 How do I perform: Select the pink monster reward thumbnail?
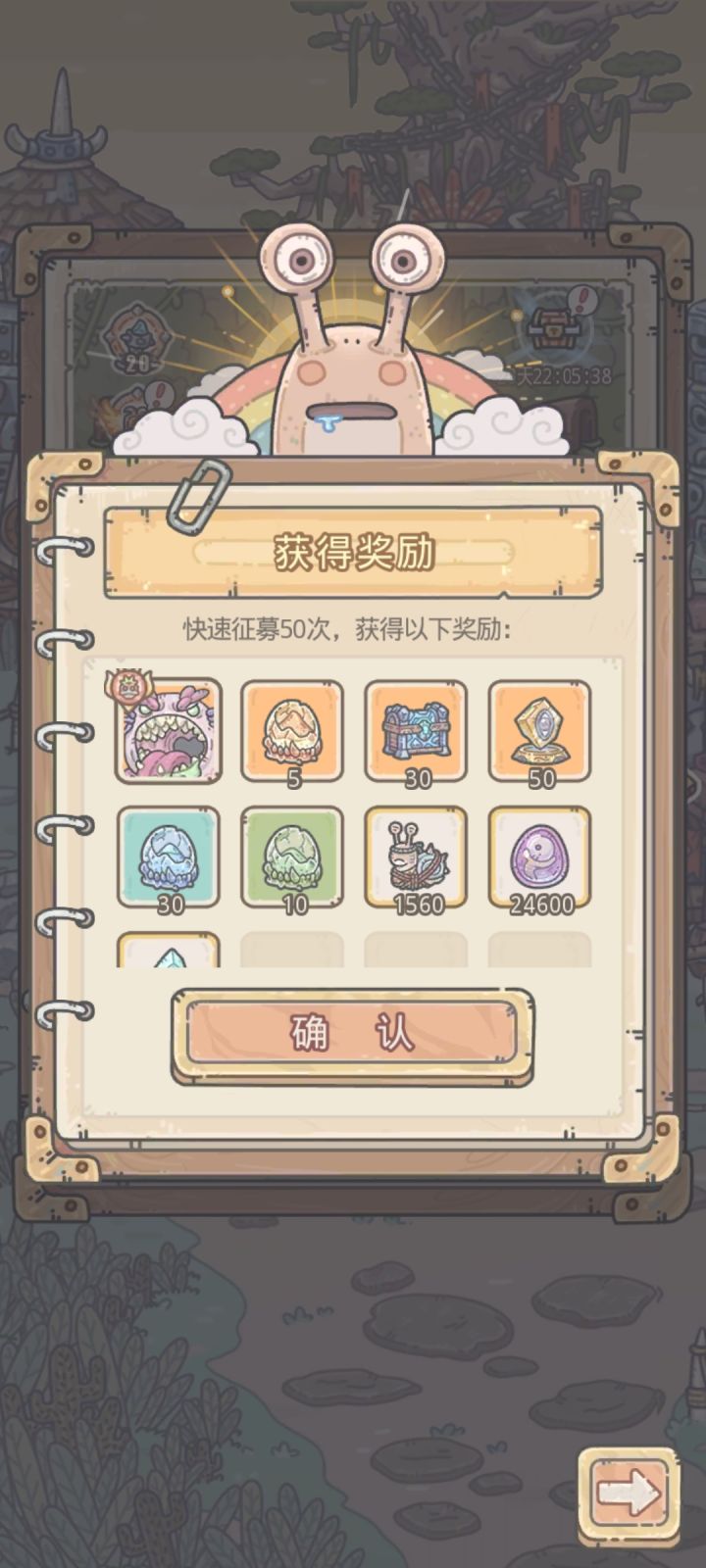169,732
